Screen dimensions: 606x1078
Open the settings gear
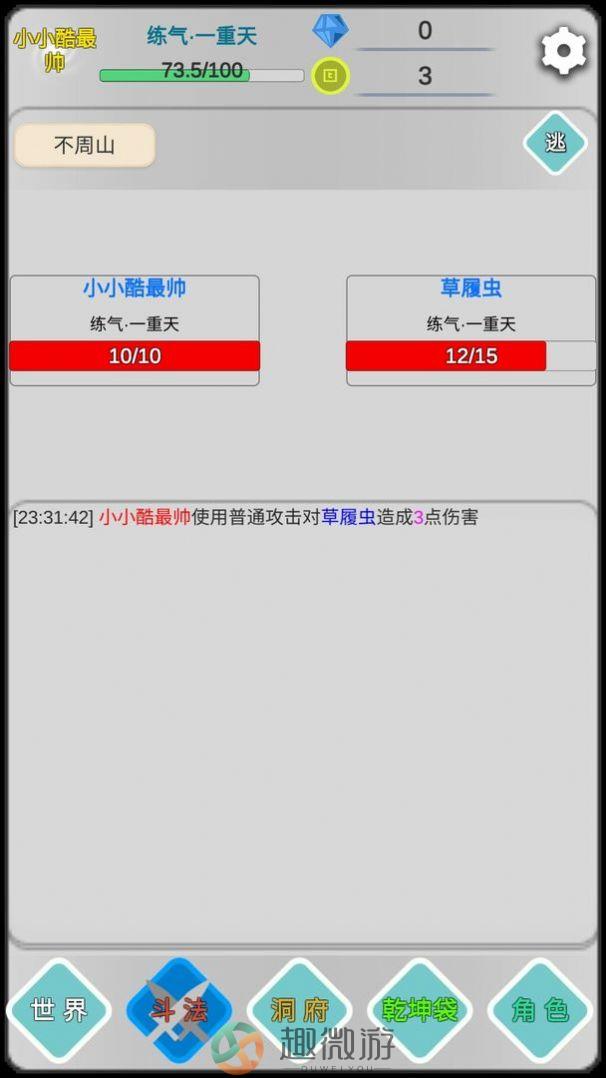coord(563,51)
